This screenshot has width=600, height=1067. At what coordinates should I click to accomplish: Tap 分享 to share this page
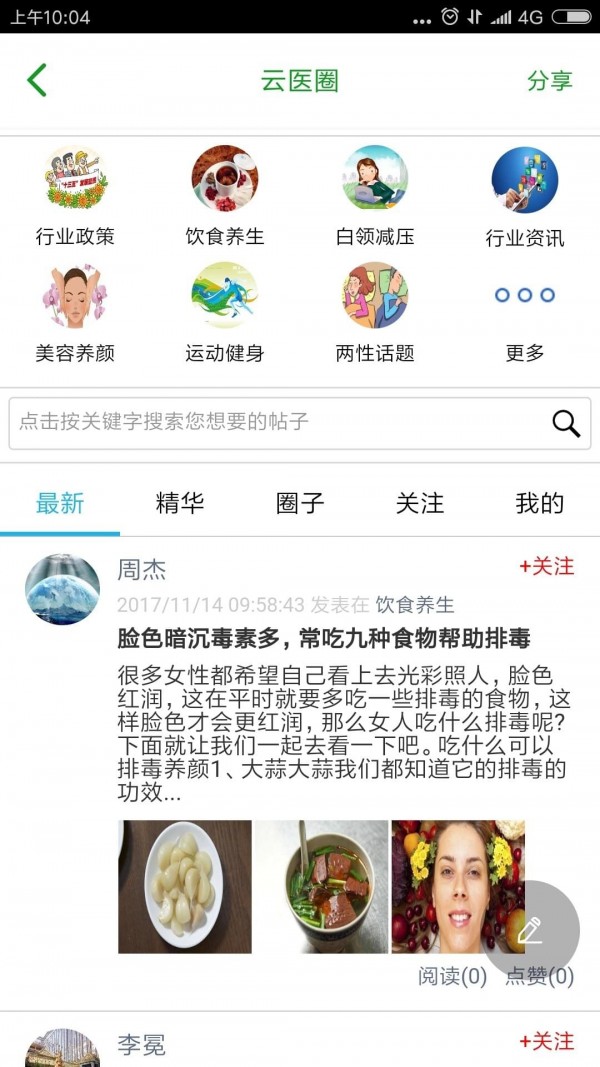(549, 81)
